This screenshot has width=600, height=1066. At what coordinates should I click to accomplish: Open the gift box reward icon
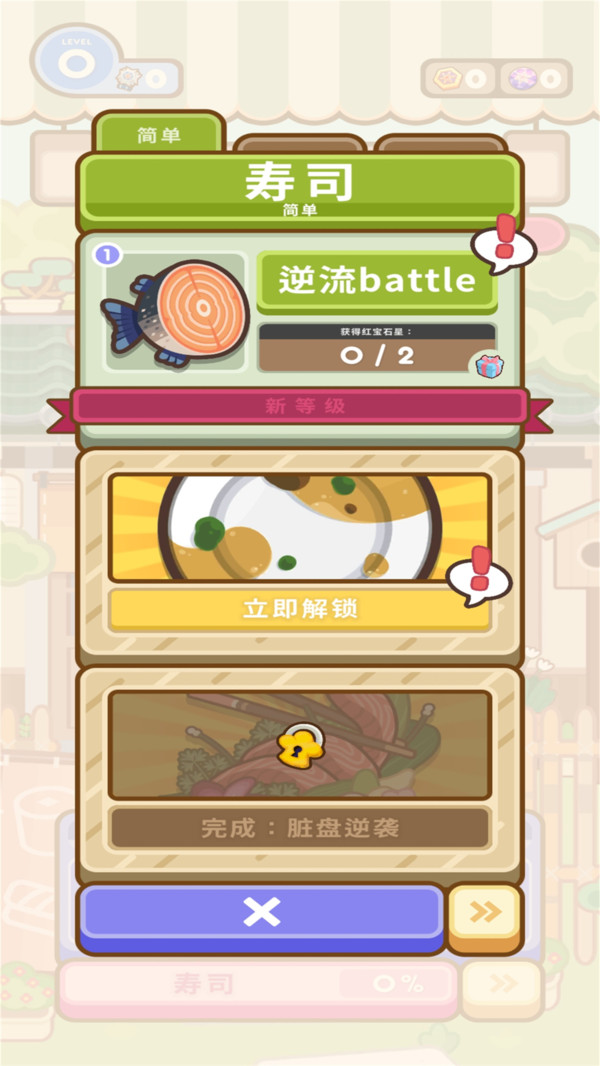[488, 366]
